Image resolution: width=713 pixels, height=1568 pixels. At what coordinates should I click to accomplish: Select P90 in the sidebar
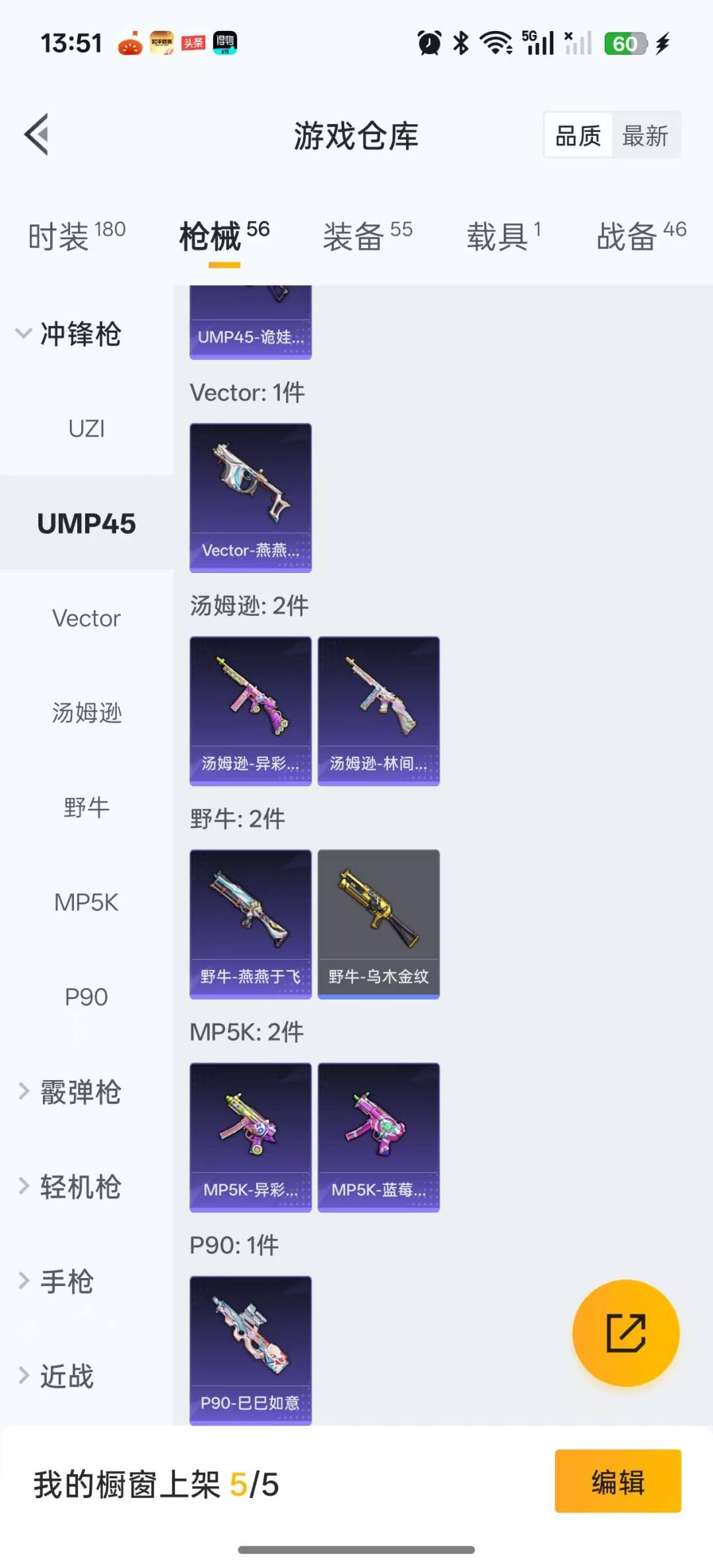(x=86, y=997)
